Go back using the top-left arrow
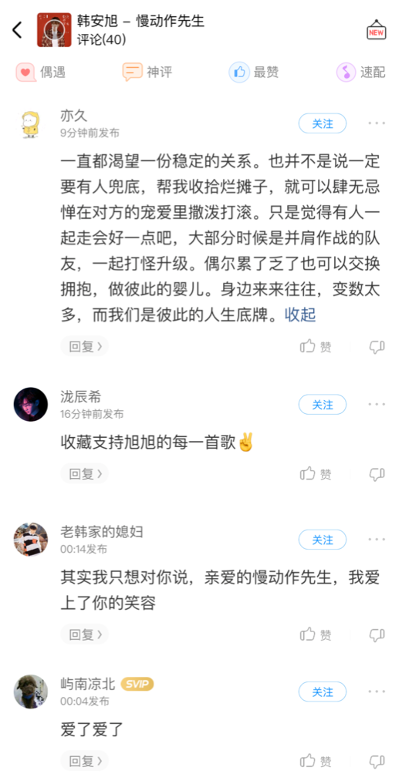 click(x=17, y=30)
